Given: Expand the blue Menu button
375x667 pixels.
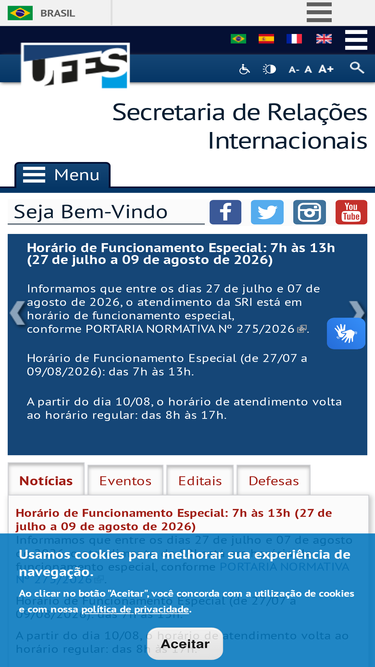Looking at the screenshot, I should [62, 175].
